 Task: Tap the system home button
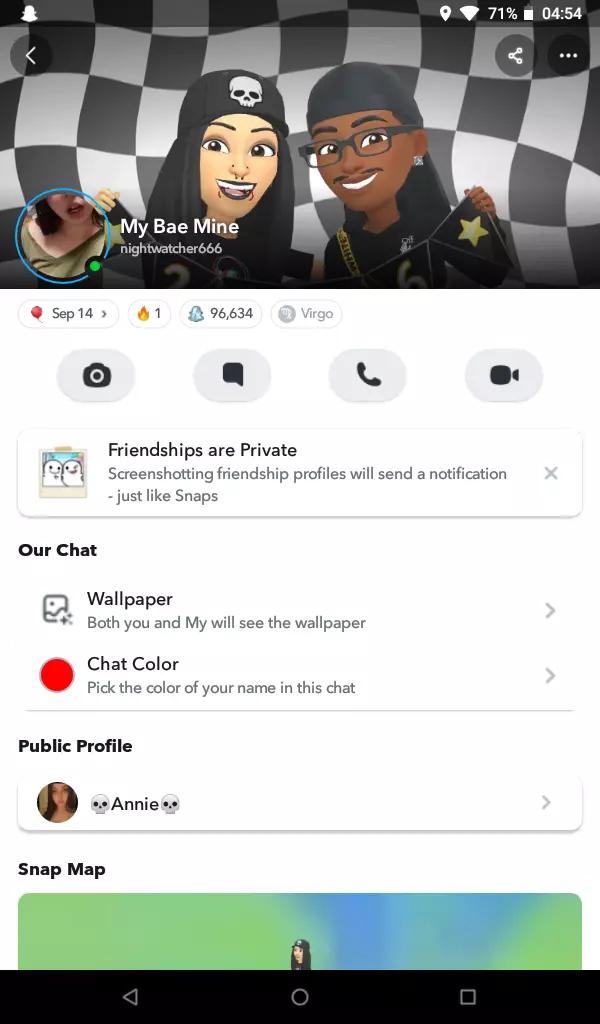click(x=300, y=997)
